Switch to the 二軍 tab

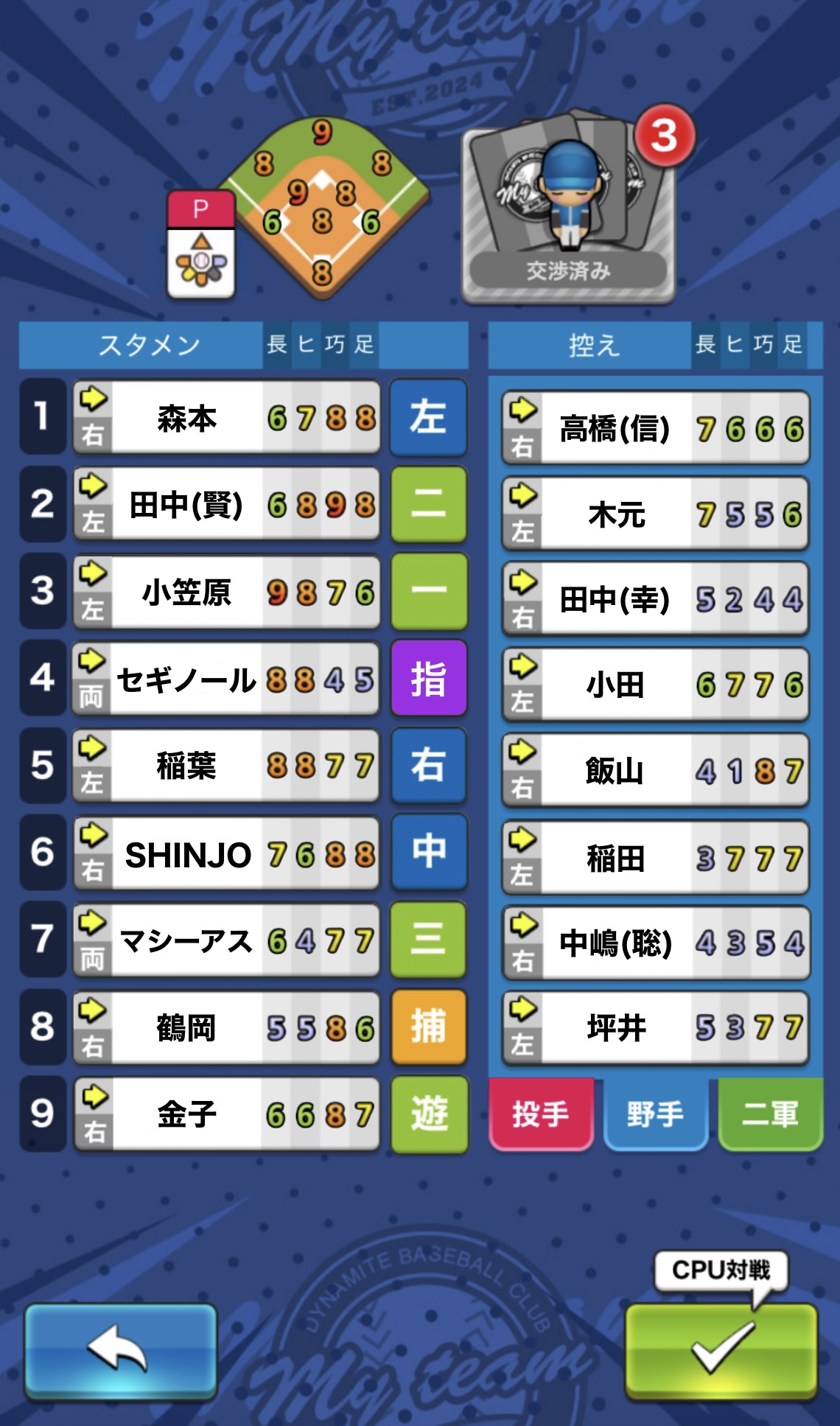click(770, 1114)
